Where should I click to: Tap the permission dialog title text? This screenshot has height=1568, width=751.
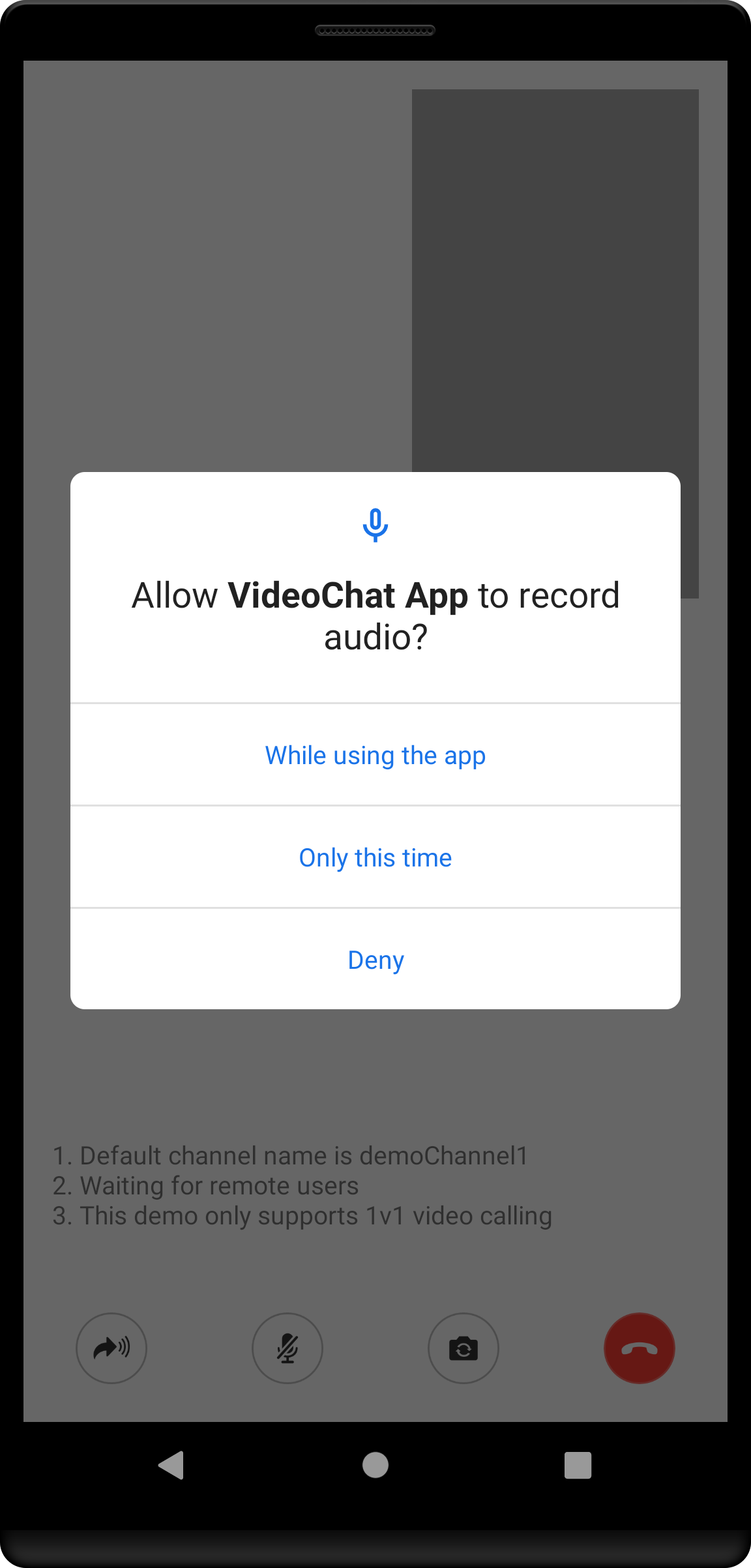[x=375, y=614]
